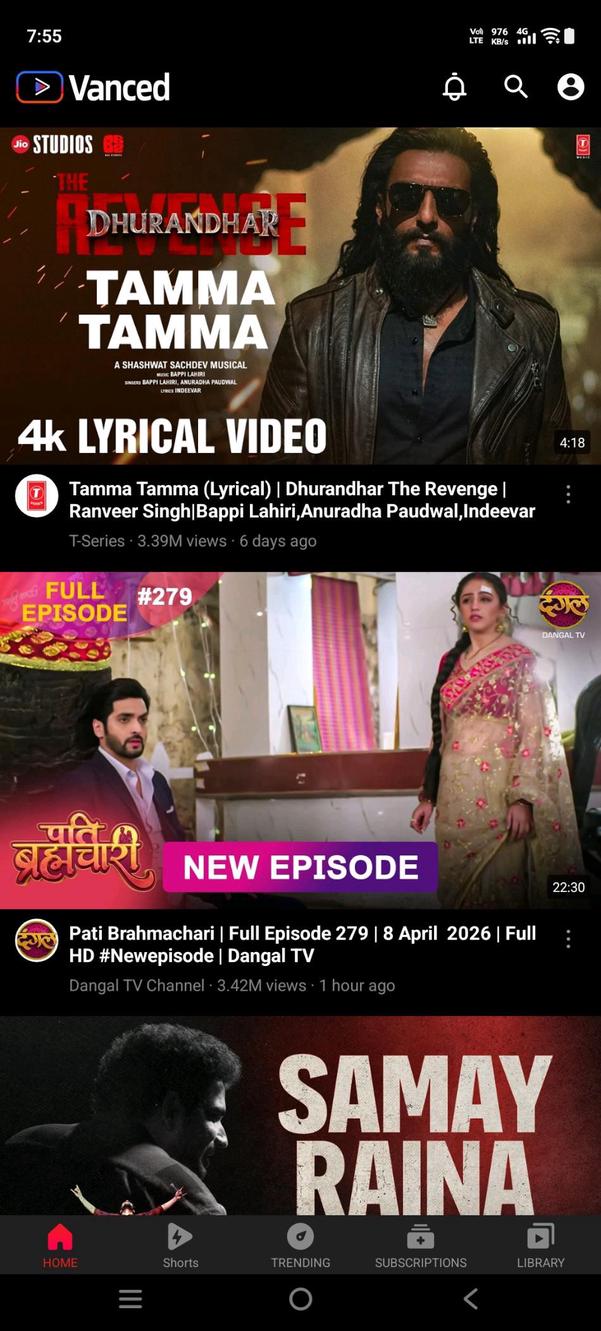Open more options for Tamma Tamma video
The image size is (601, 1331).
click(x=568, y=495)
